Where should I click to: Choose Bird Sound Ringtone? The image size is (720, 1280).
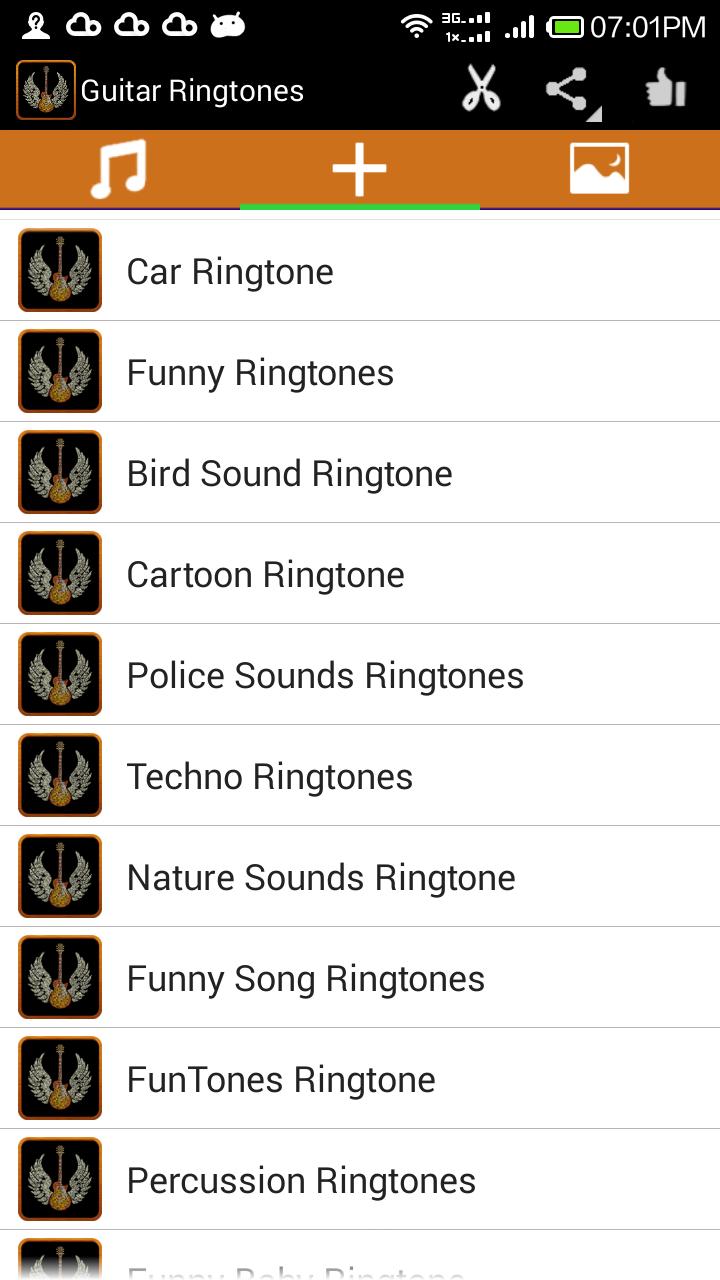click(360, 473)
